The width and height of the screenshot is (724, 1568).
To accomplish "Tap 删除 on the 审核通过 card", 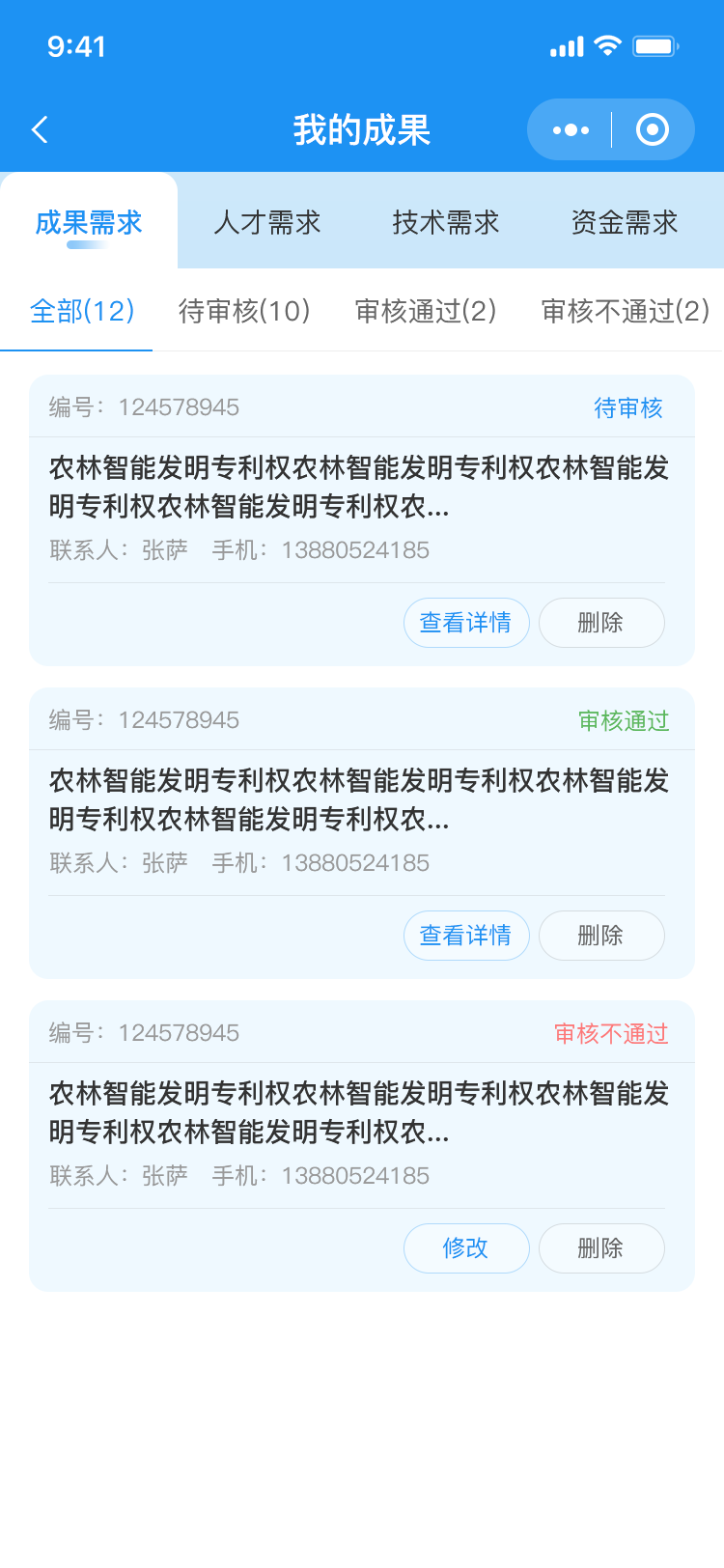I will 601,936.
